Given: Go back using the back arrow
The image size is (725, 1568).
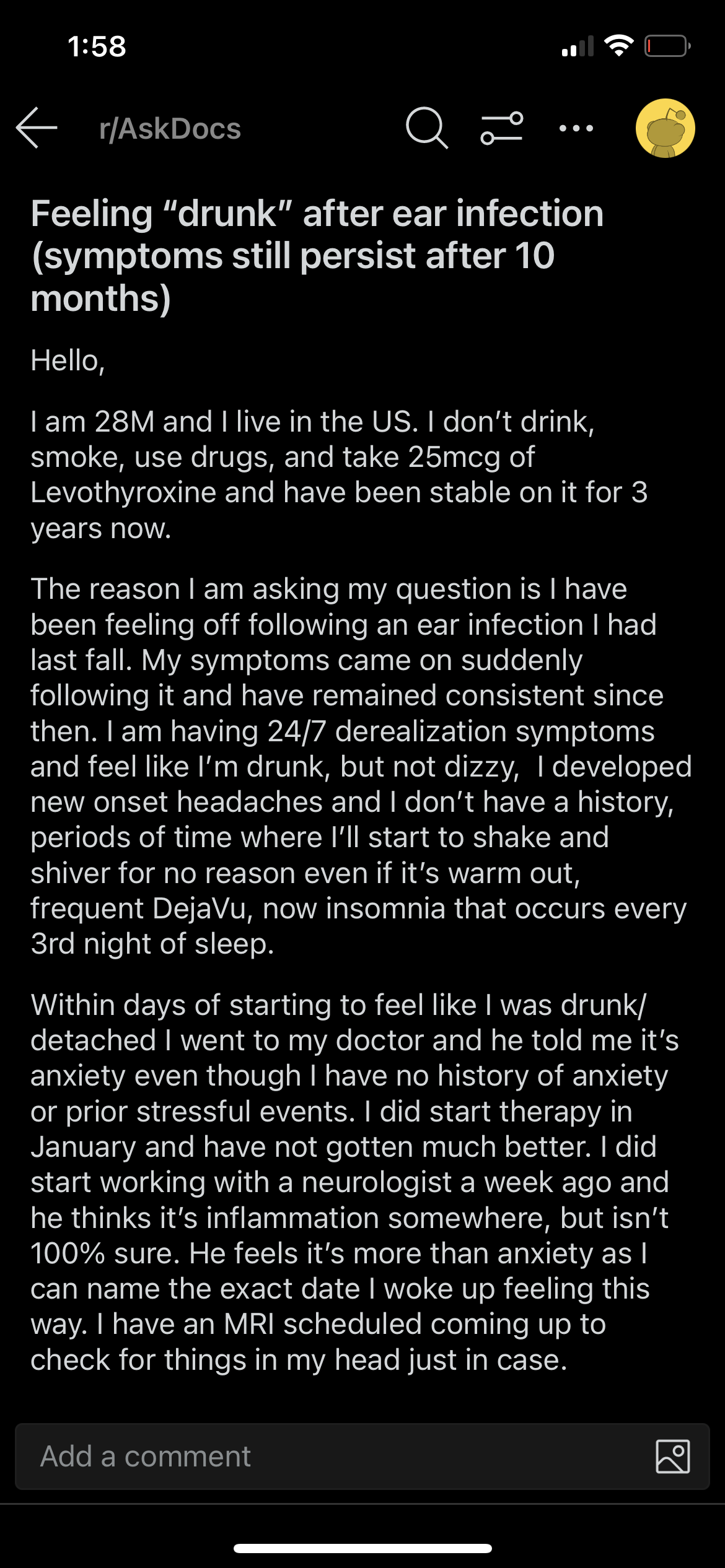Looking at the screenshot, I should (37, 128).
